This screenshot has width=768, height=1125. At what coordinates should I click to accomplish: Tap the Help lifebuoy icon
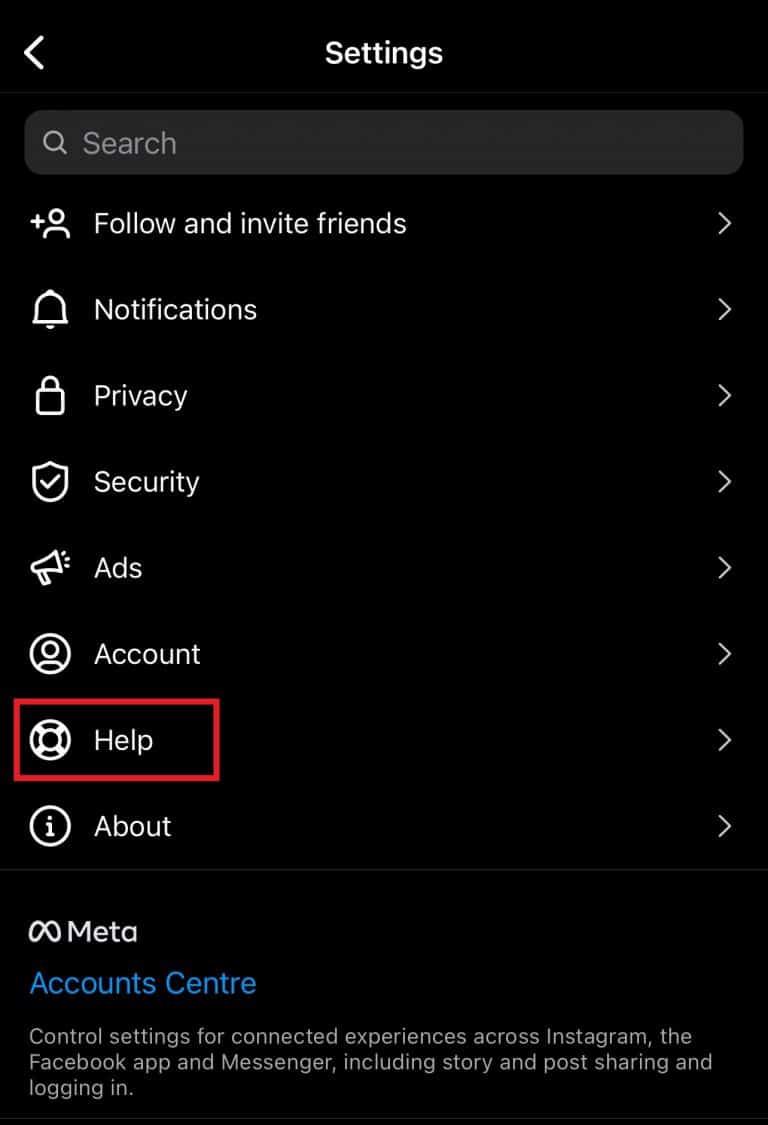(x=49, y=740)
